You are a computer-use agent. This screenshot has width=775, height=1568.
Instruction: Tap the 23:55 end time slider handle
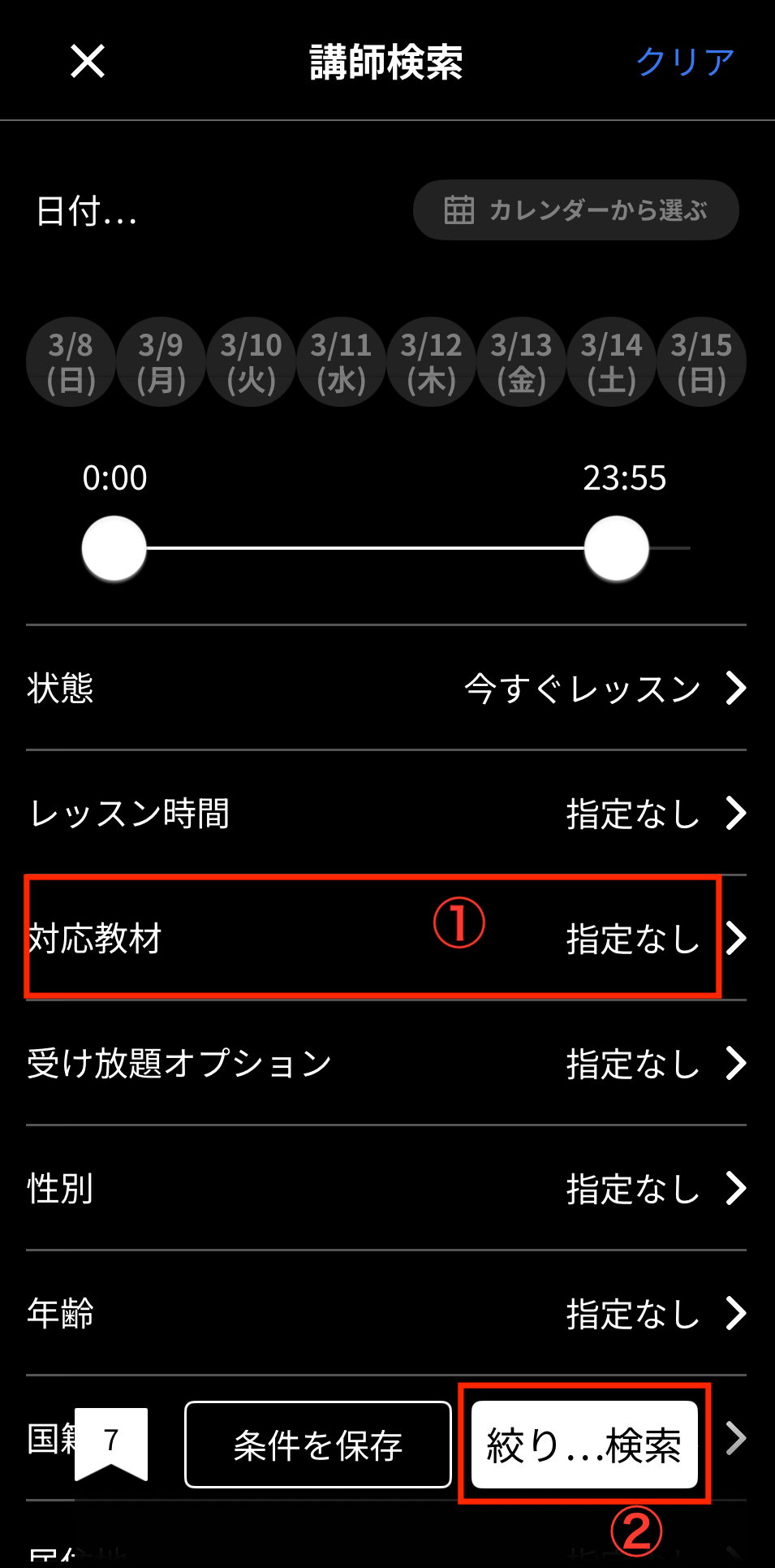pos(617,549)
